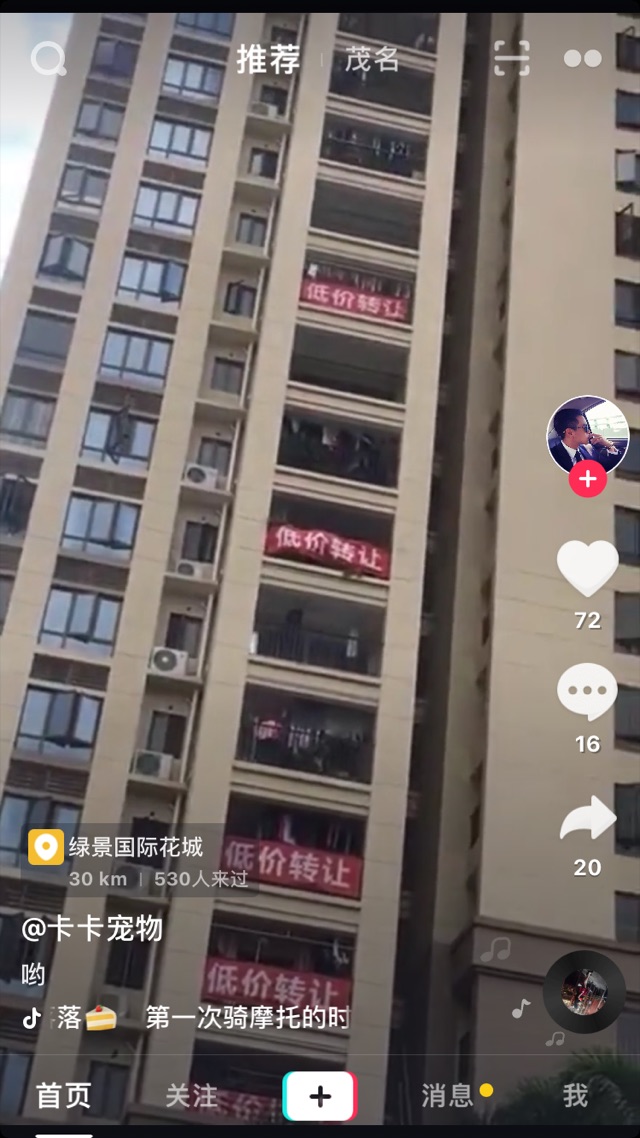Create a new video with the plus button

click(319, 1096)
